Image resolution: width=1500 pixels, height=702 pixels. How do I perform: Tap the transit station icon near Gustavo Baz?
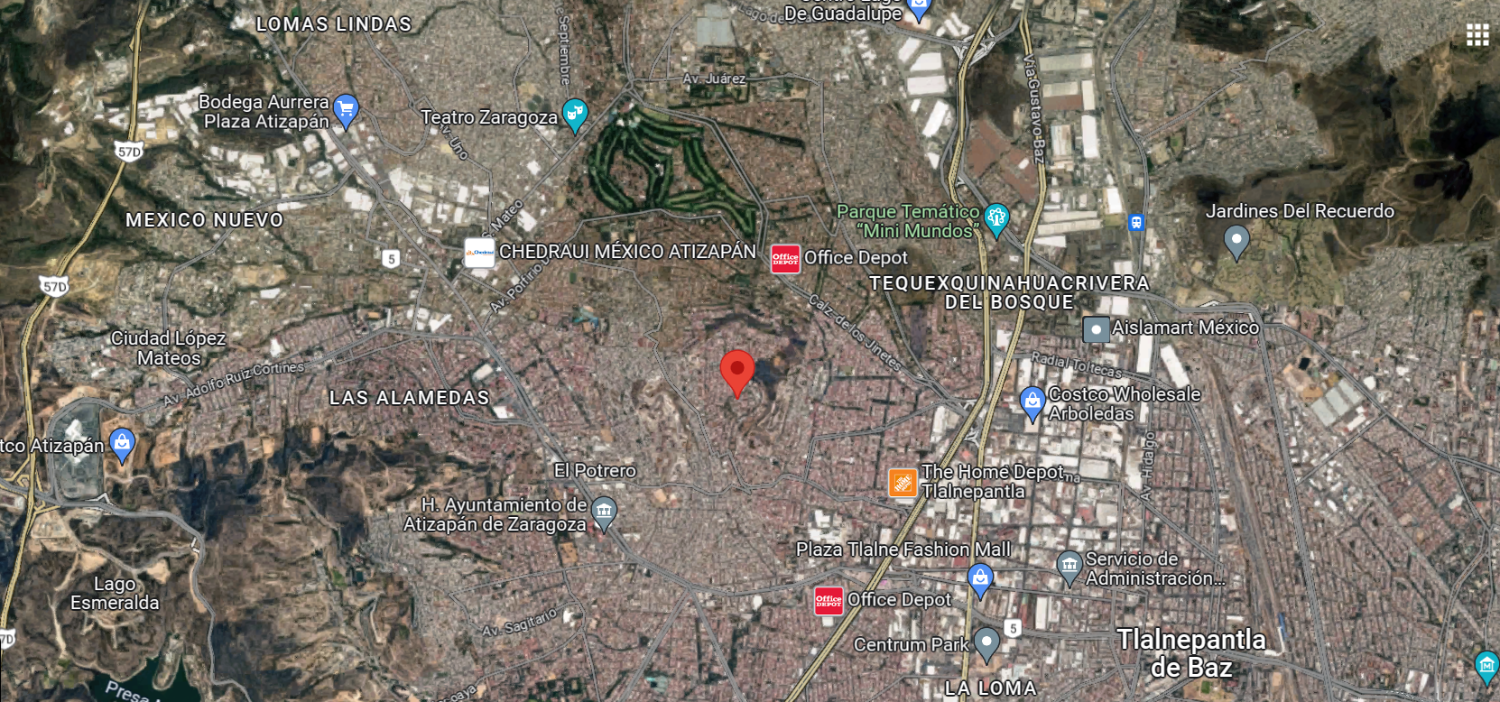1136,223
